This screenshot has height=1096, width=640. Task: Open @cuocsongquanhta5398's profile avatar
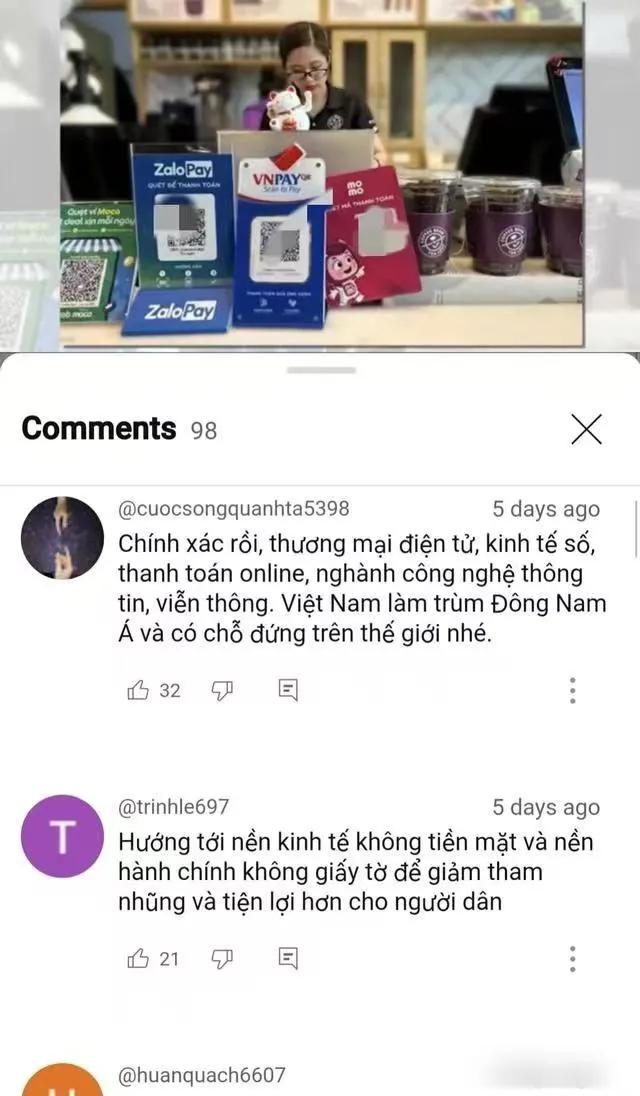(62, 538)
